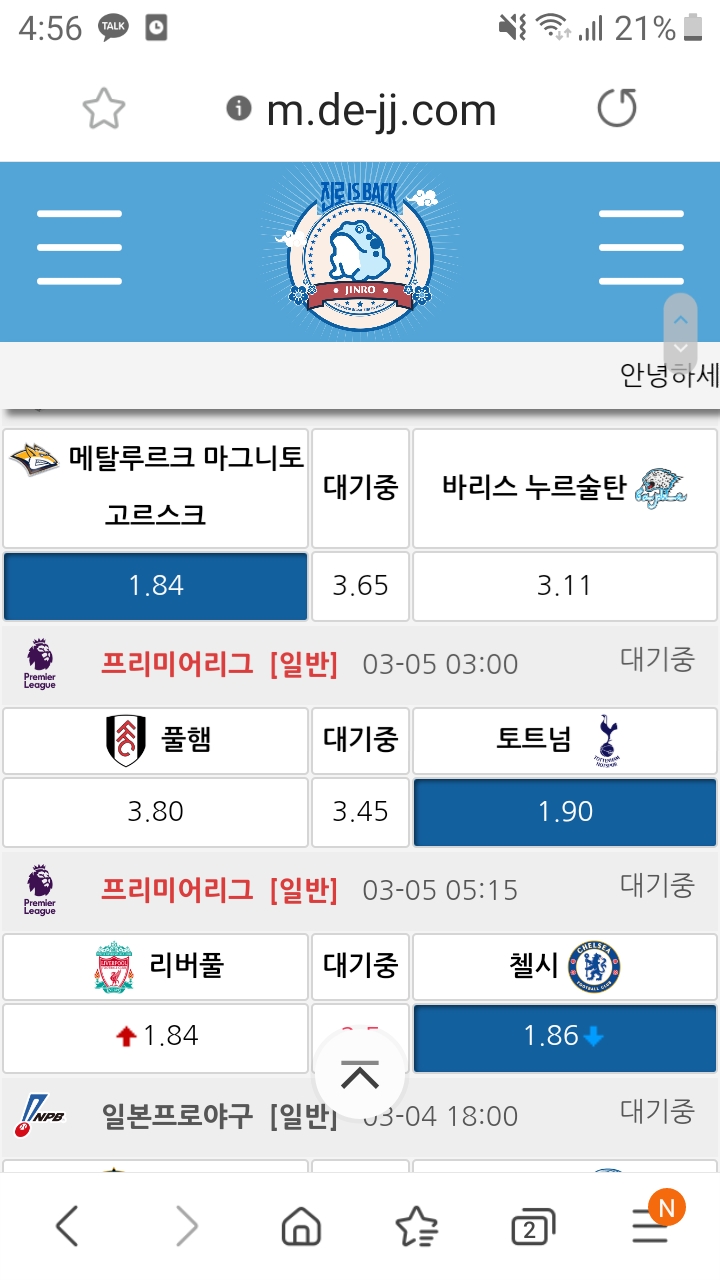Select Chelsea win odds 1.86

pos(565,1037)
